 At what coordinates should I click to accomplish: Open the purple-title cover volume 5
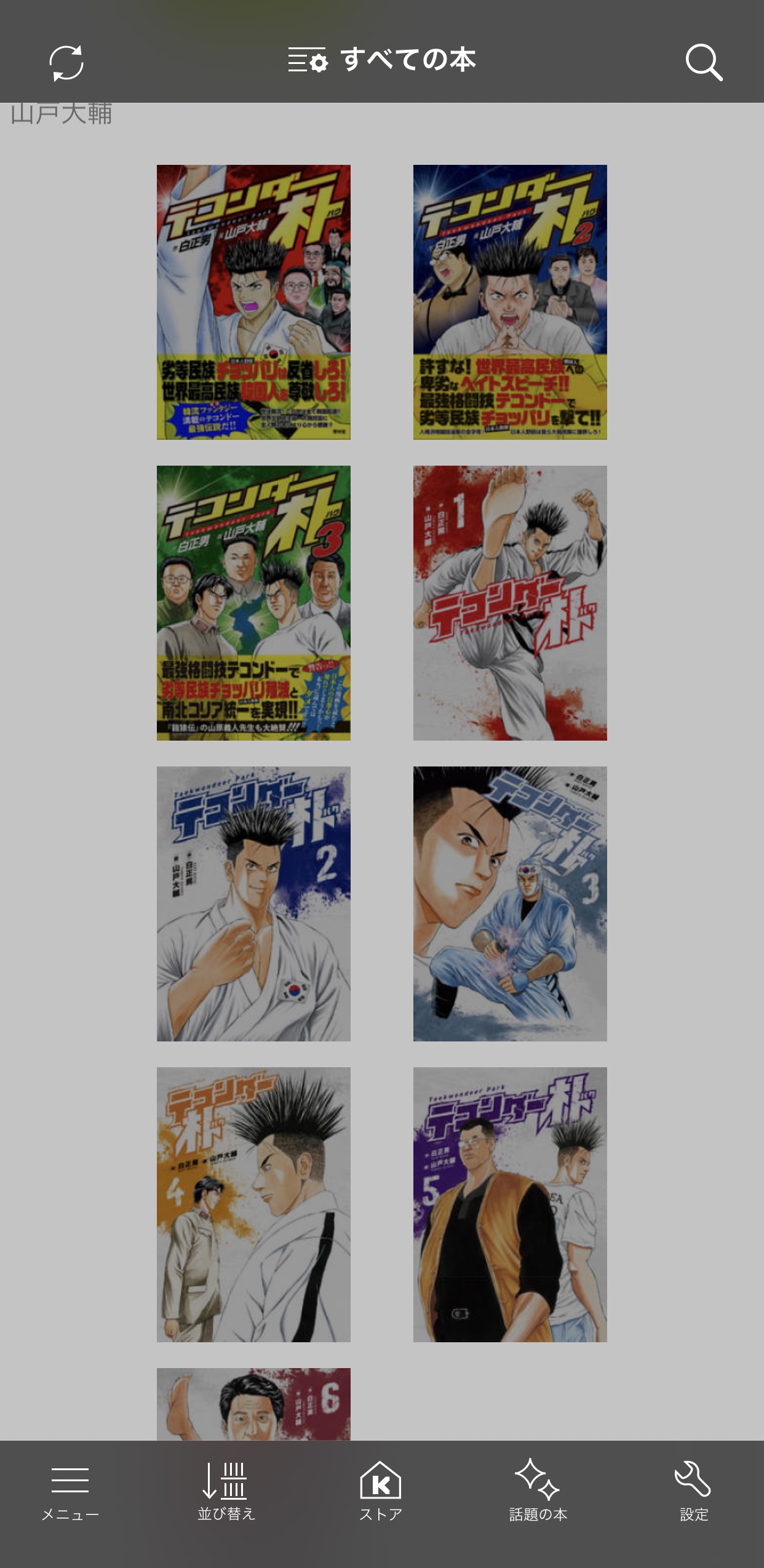coord(510,1204)
